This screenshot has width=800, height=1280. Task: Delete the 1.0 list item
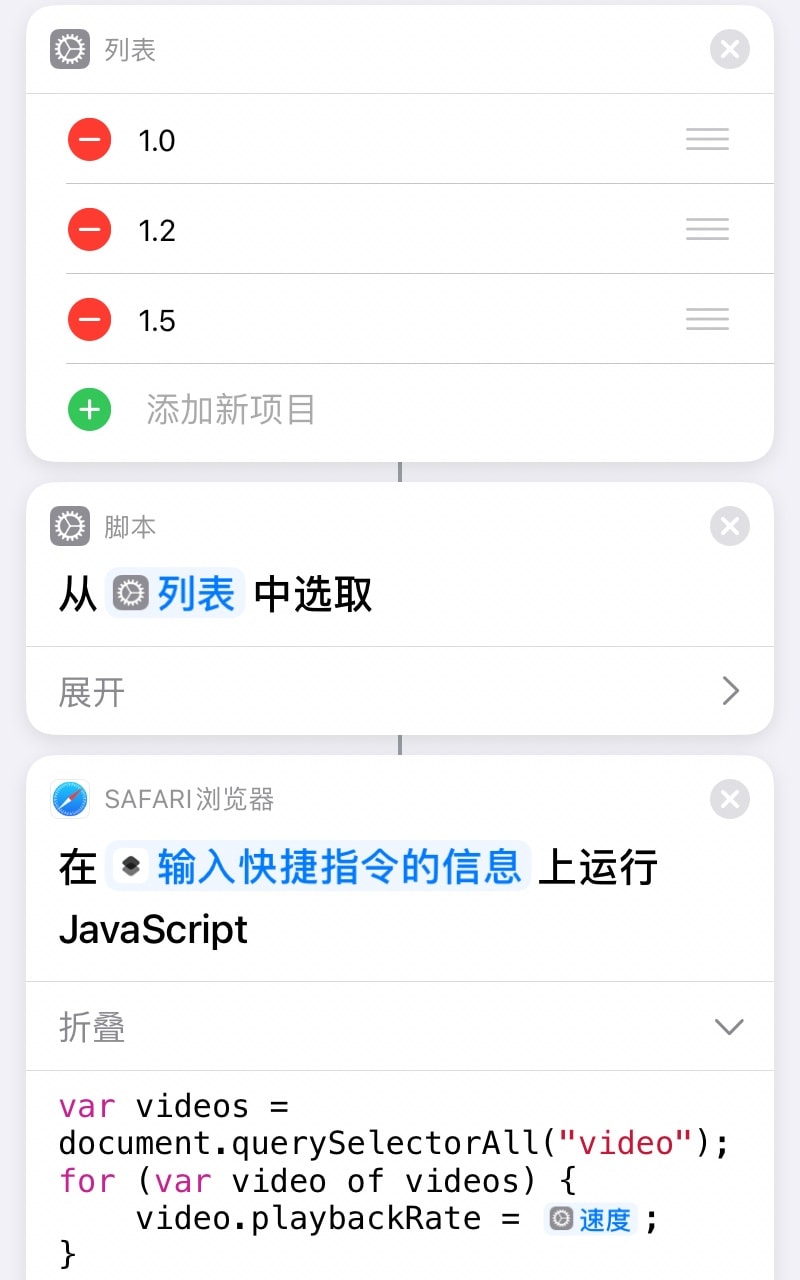point(90,139)
